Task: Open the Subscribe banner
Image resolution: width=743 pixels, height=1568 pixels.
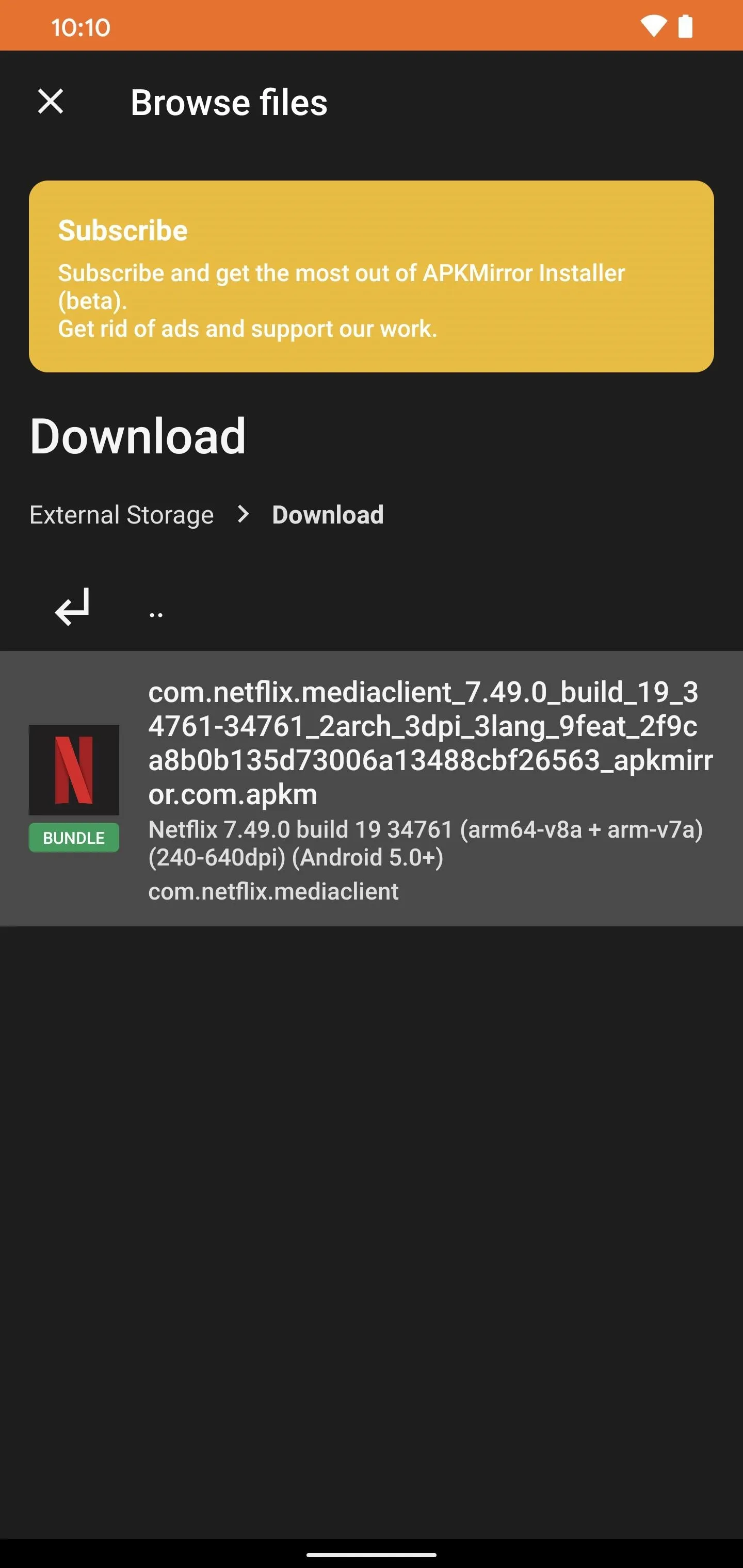Action: pyautogui.click(x=372, y=276)
